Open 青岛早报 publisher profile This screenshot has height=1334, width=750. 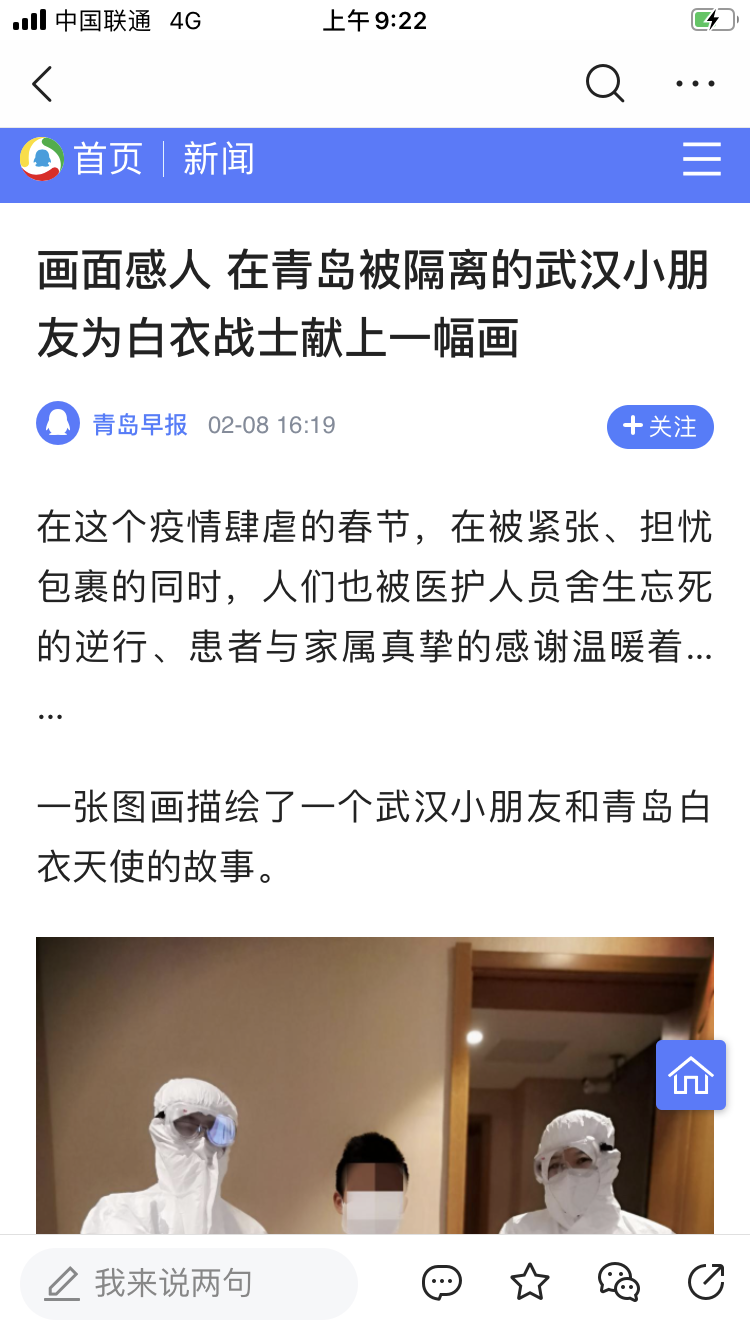[140, 425]
